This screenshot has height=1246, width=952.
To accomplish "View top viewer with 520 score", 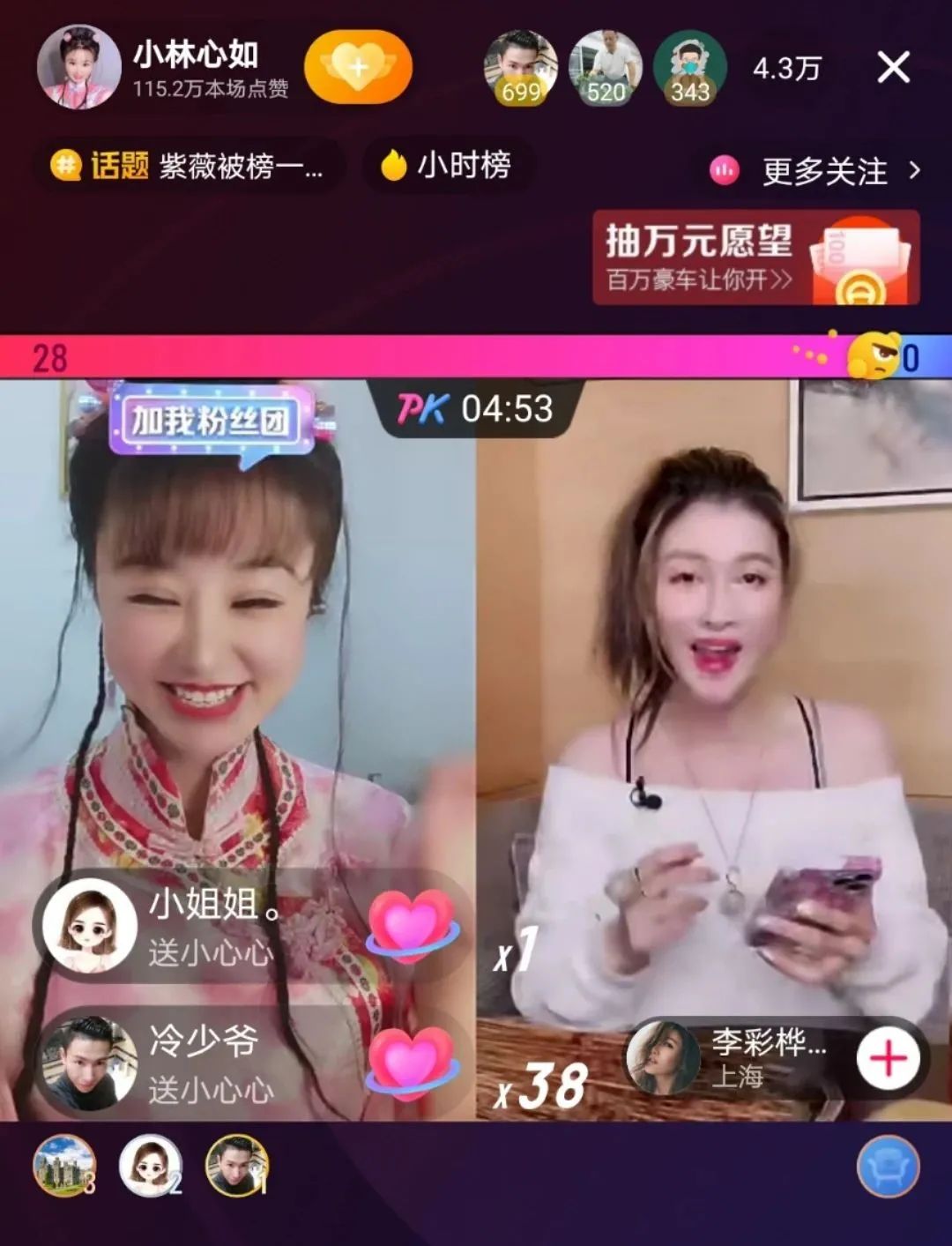I will pyautogui.click(x=605, y=68).
